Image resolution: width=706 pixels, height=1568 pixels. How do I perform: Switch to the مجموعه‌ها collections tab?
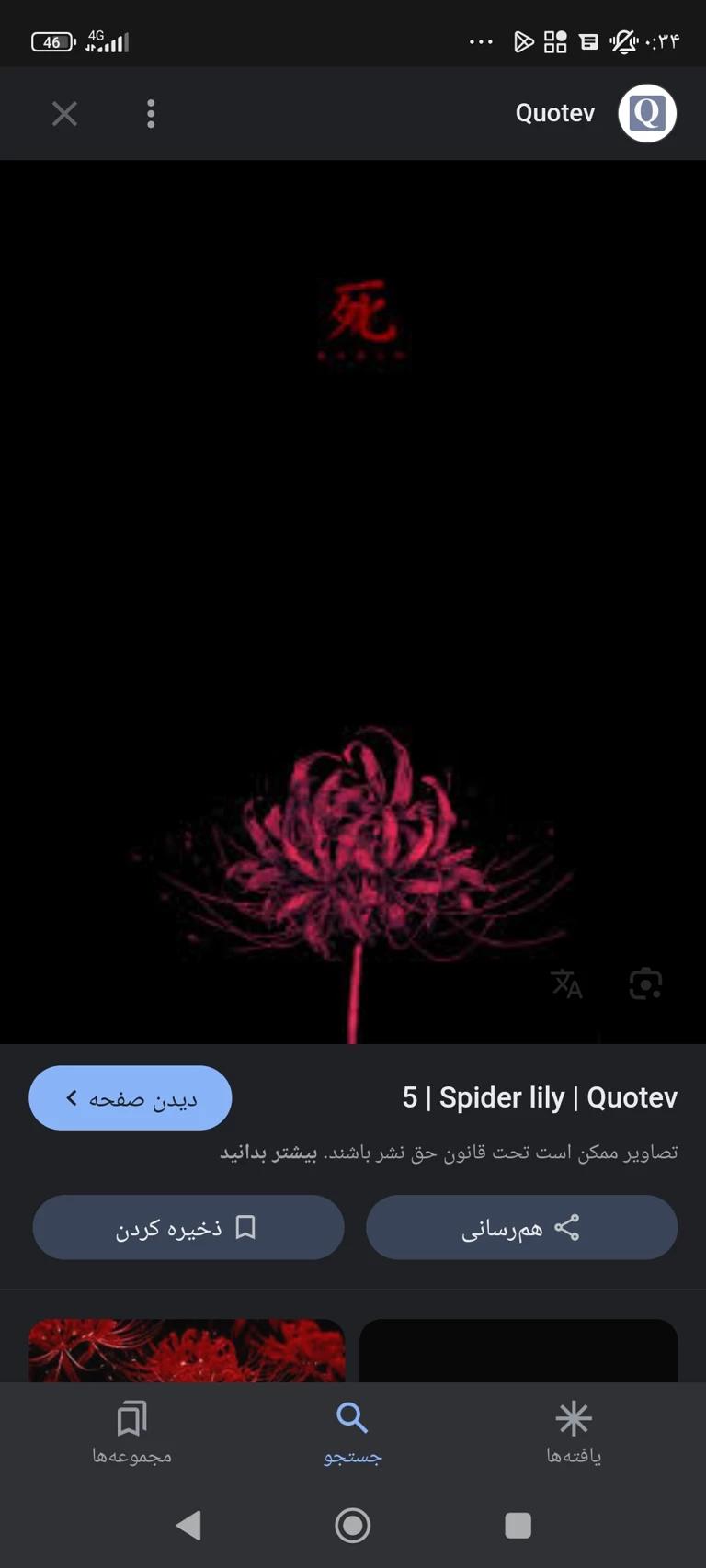[132, 1433]
